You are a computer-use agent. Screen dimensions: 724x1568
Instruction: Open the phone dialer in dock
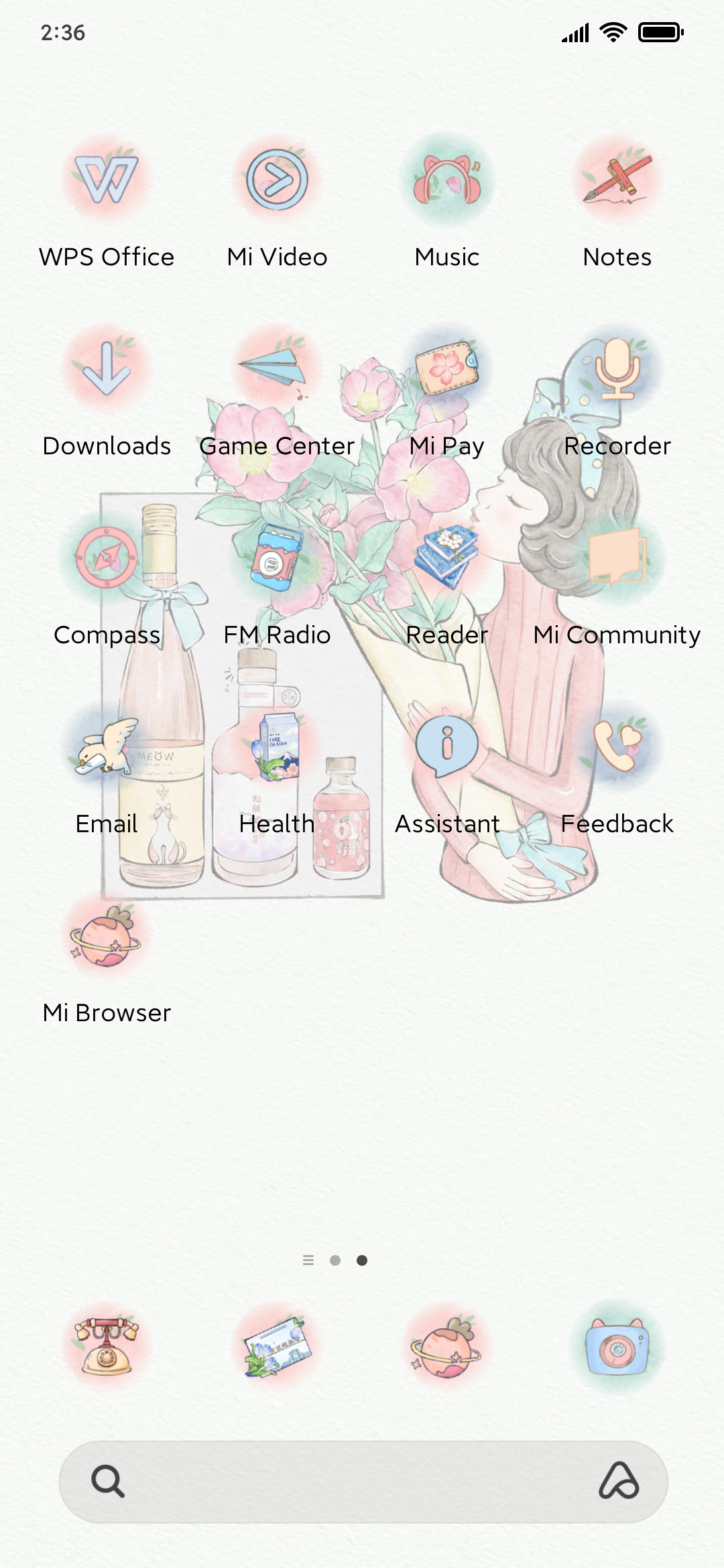pos(107,1347)
